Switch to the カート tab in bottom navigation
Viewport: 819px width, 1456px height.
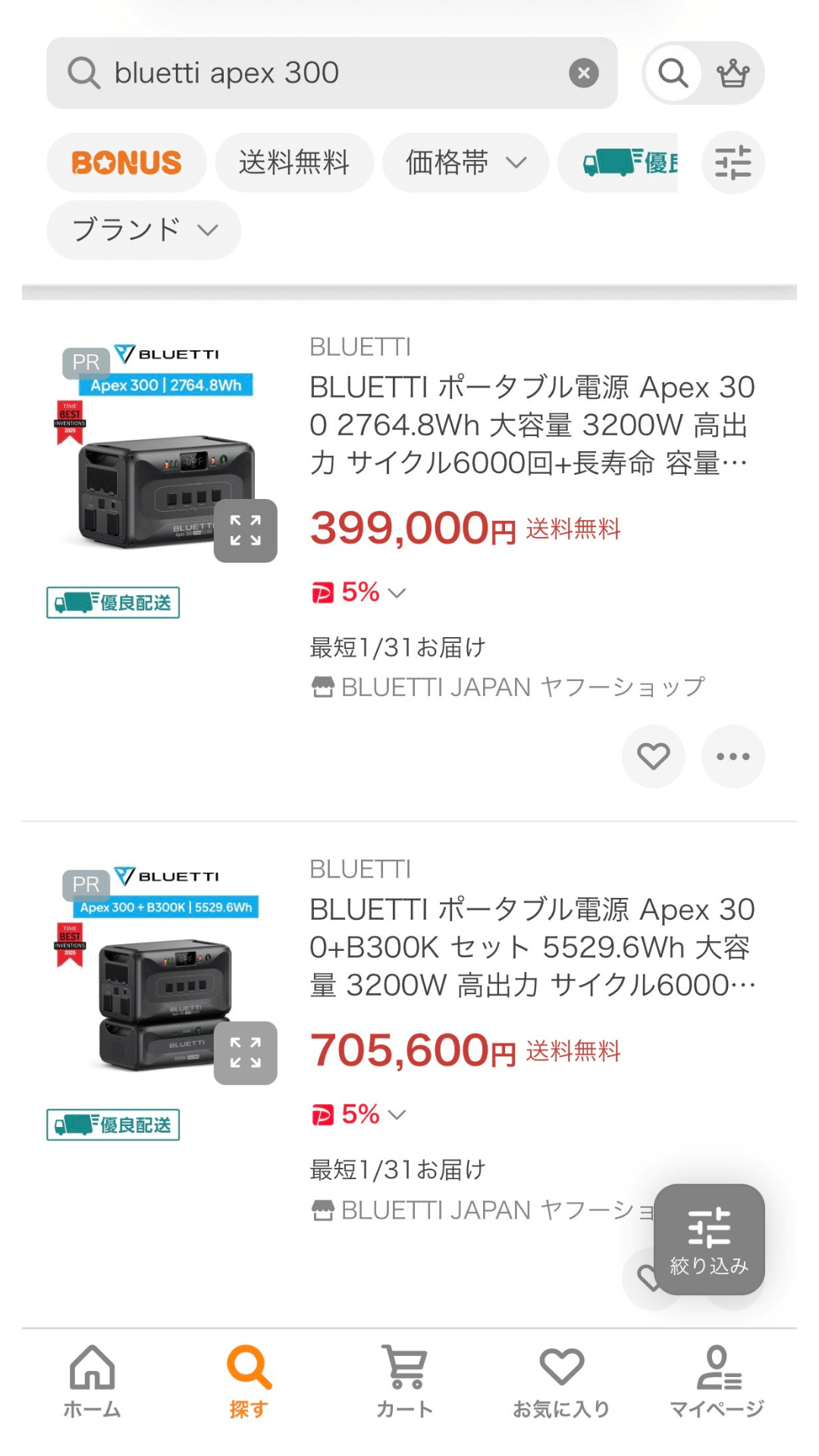[x=406, y=1382]
